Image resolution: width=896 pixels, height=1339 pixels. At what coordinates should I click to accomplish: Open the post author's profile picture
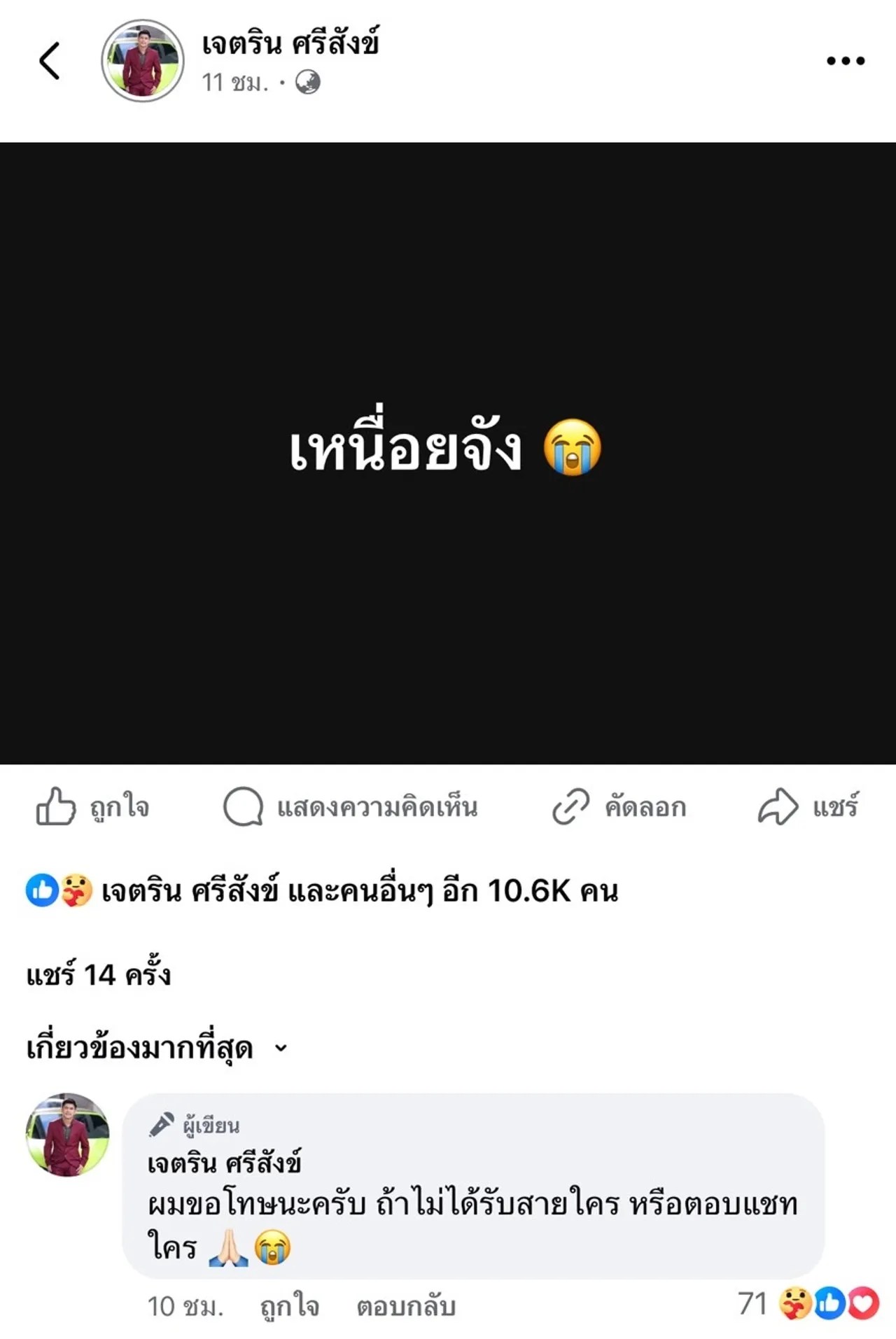click(143, 61)
